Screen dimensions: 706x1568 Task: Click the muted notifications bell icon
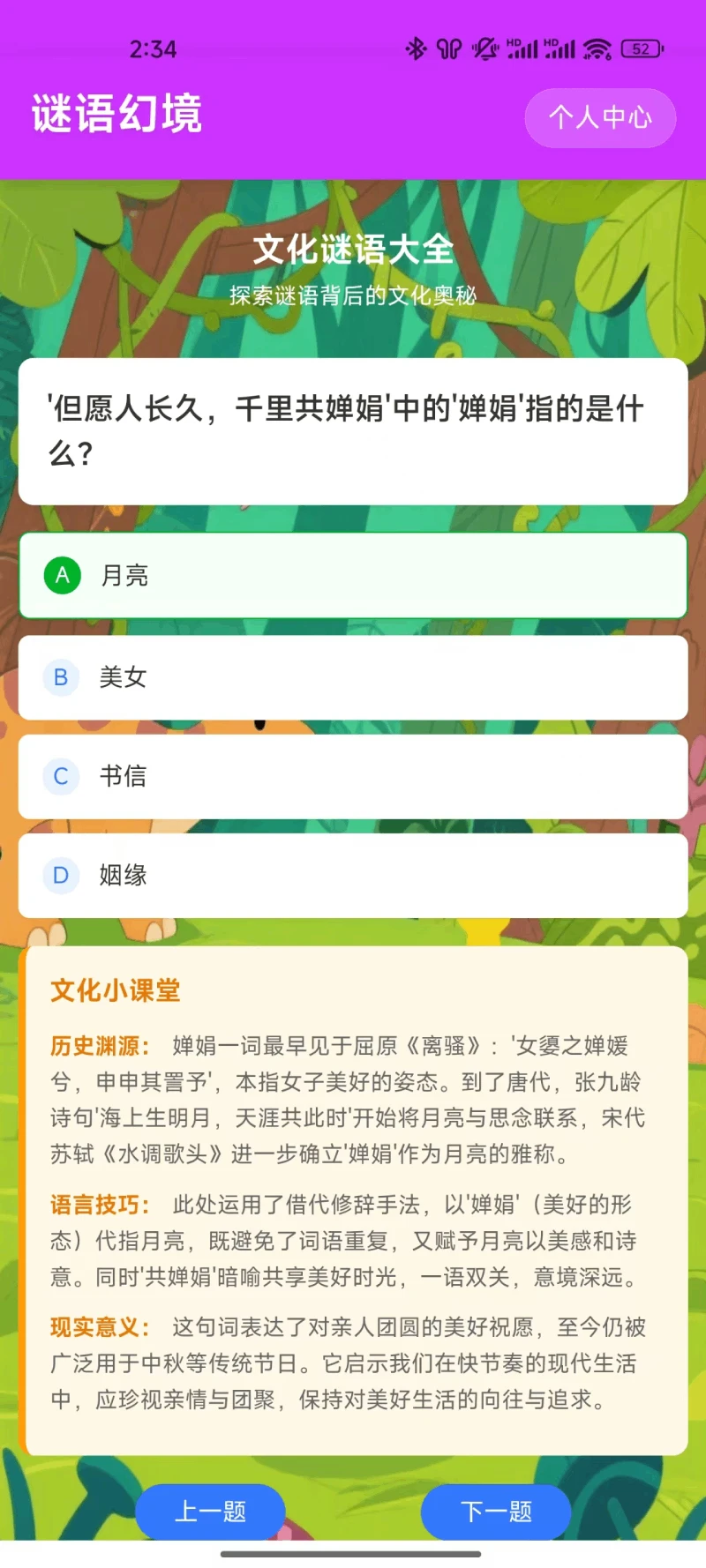click(x=484, y=49)
